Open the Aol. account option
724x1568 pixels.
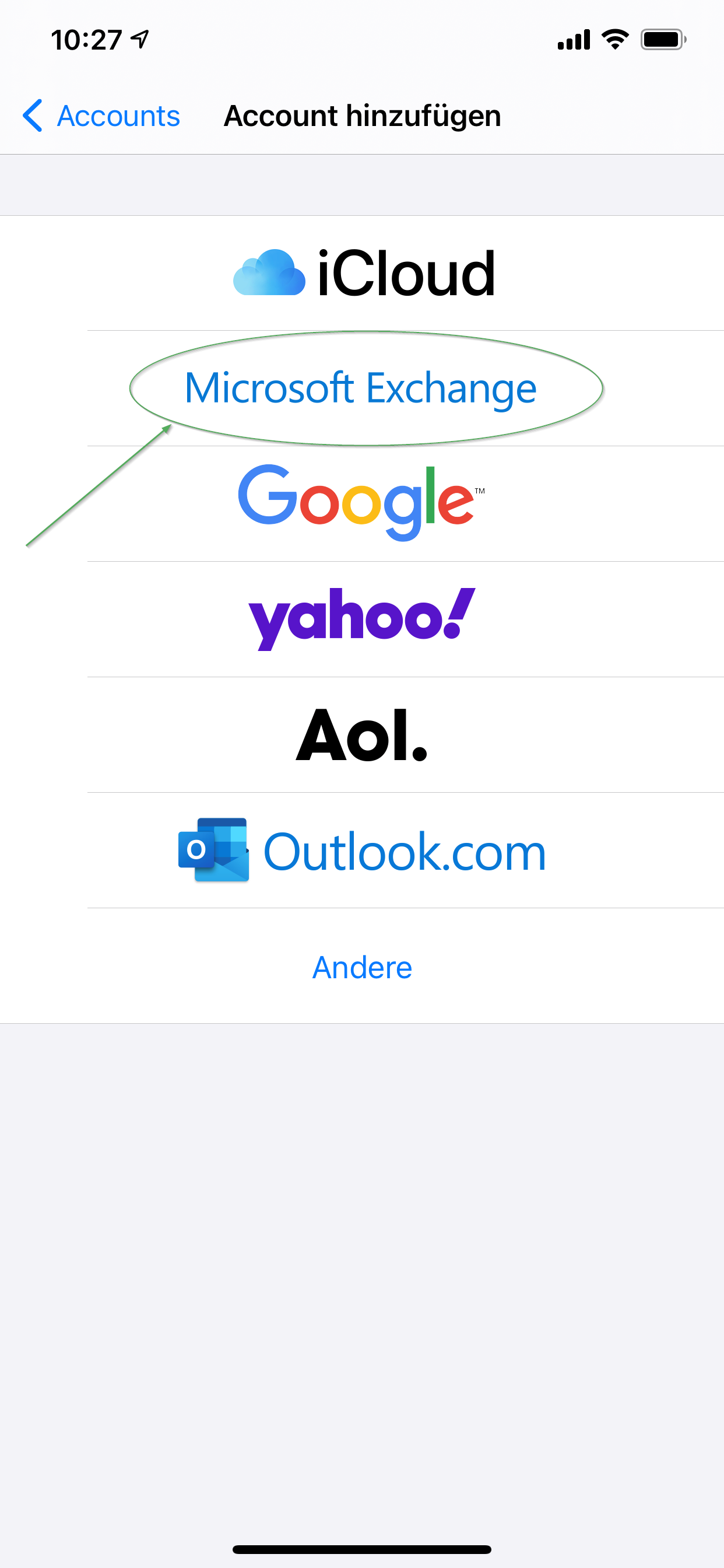(361, 734)
